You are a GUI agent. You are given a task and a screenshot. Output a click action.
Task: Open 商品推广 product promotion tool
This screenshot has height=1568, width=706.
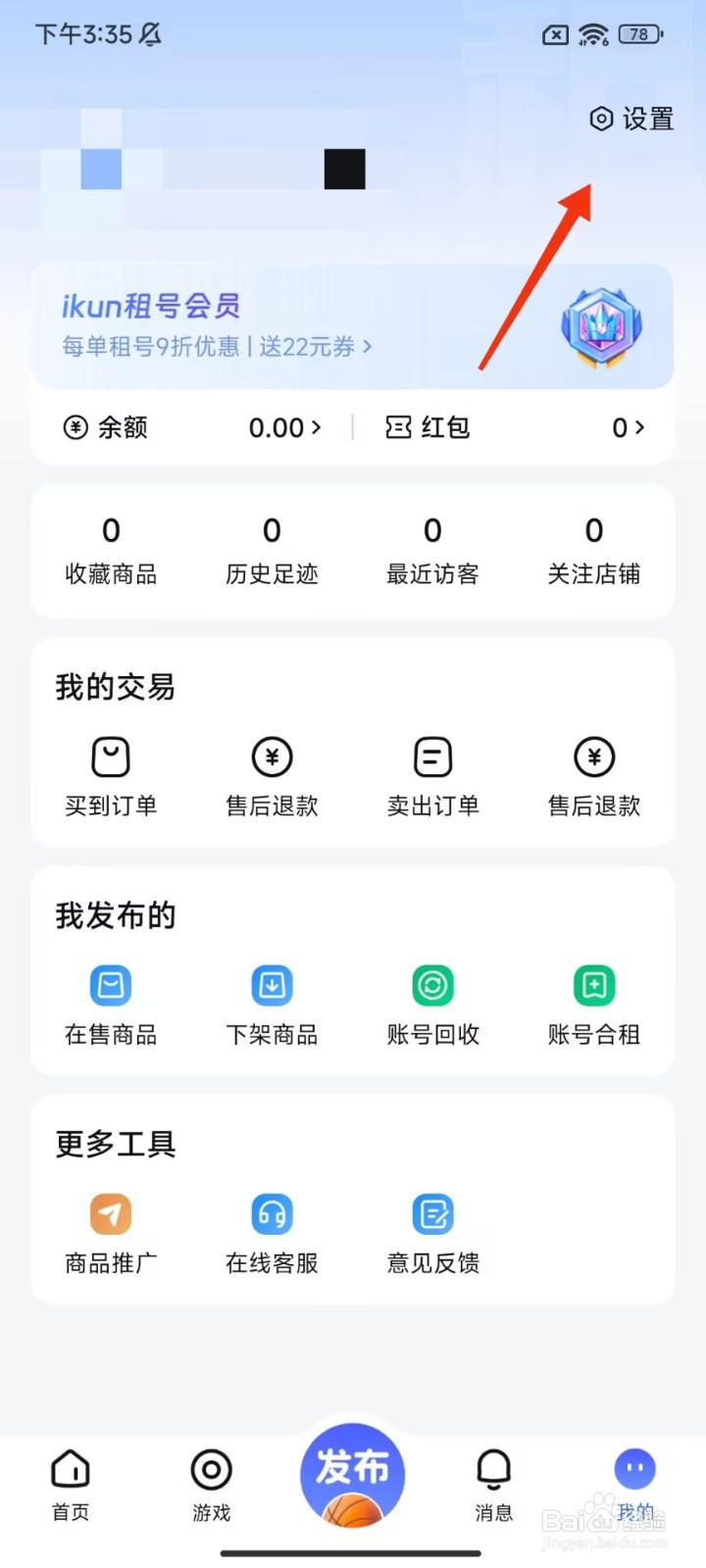111,1234
